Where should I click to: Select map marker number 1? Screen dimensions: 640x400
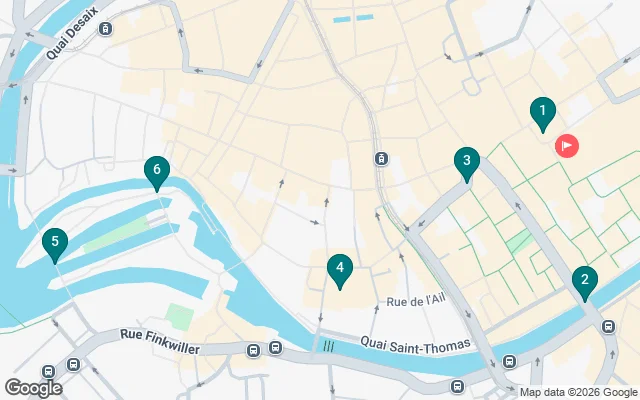click(542, 113)
